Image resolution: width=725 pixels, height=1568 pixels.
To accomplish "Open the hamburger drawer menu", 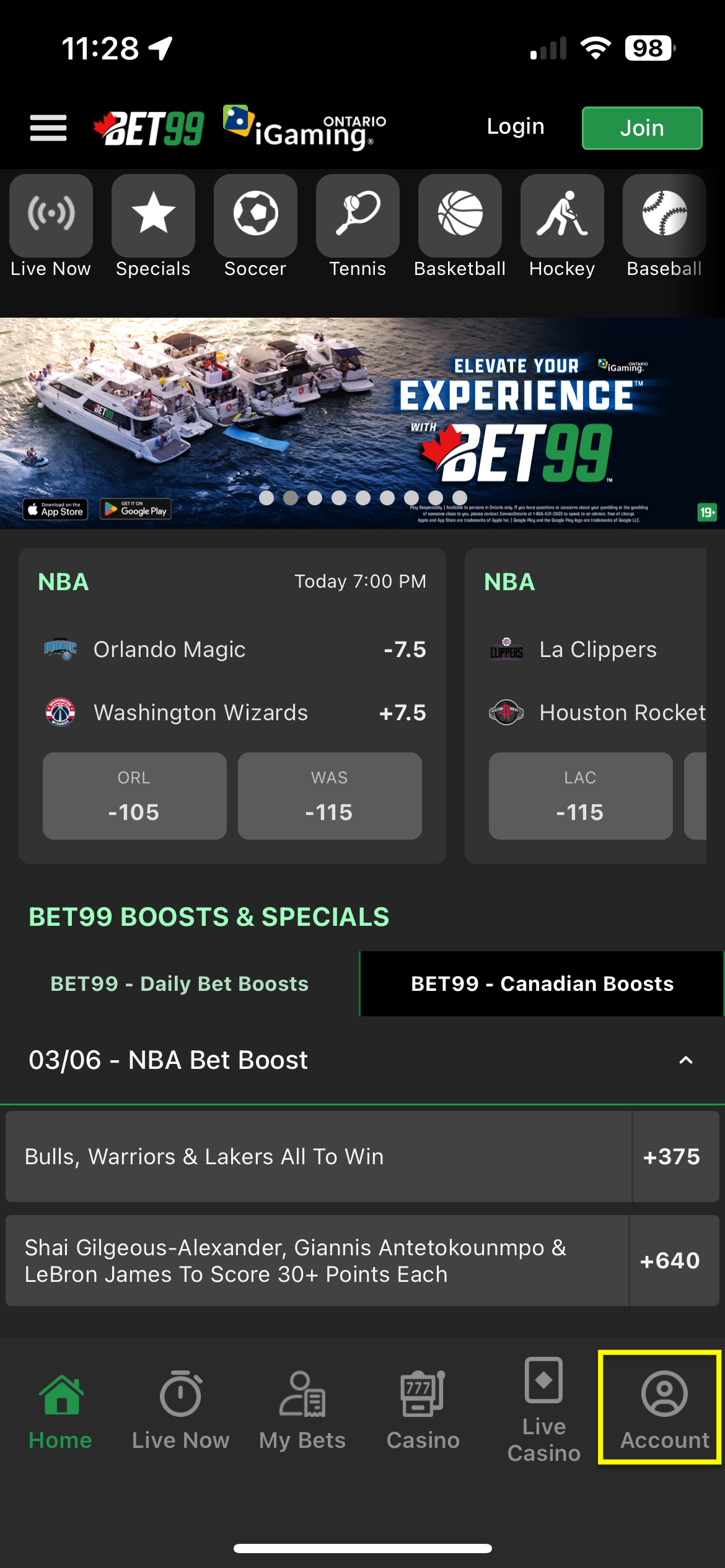I will coord(48,128).
